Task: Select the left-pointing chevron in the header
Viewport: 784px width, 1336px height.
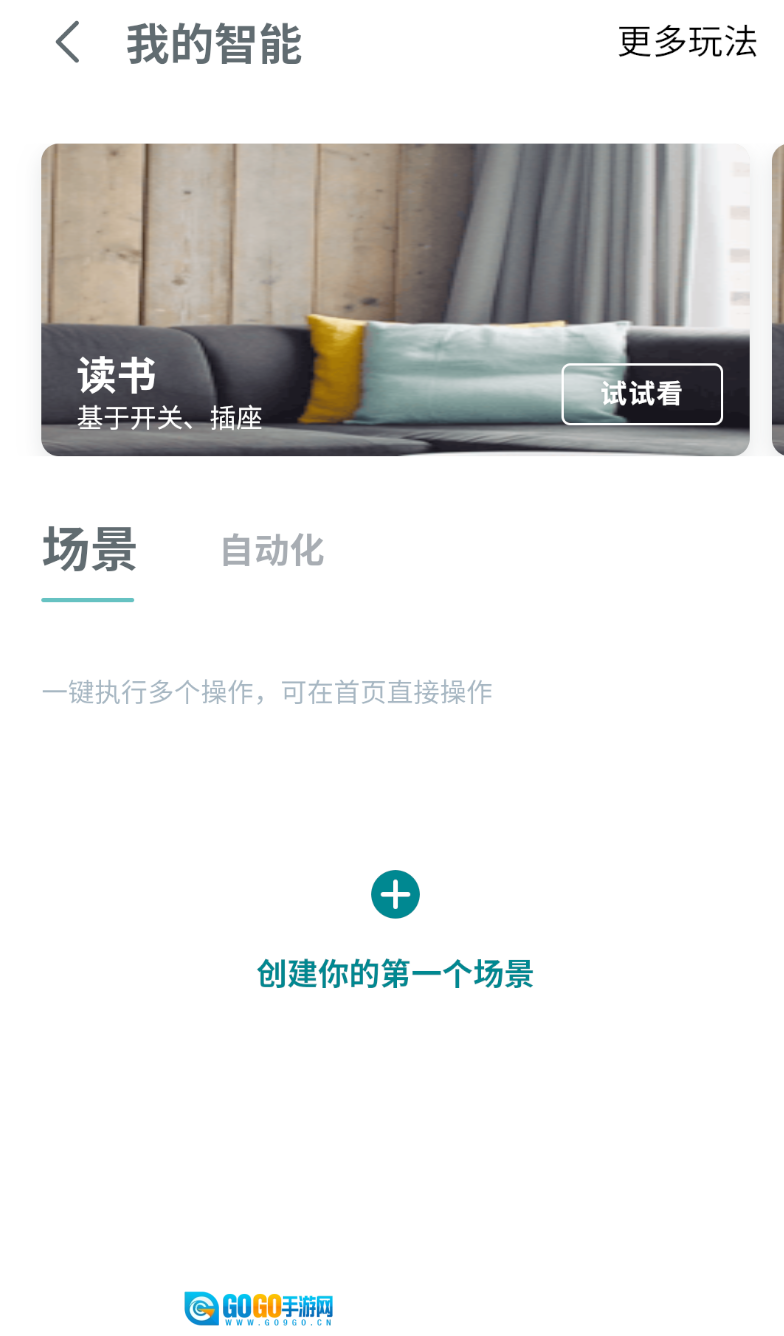Action: [x=66, y=42]
